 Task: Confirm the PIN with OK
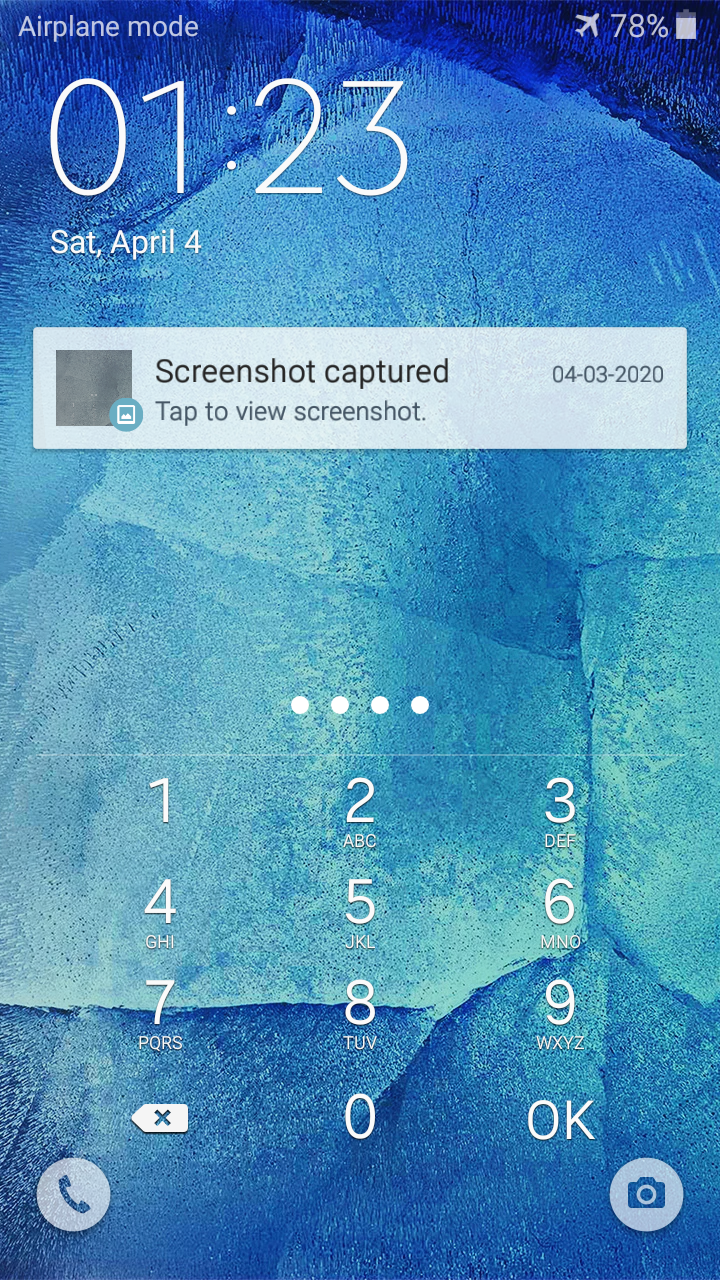click(560, 1120)
